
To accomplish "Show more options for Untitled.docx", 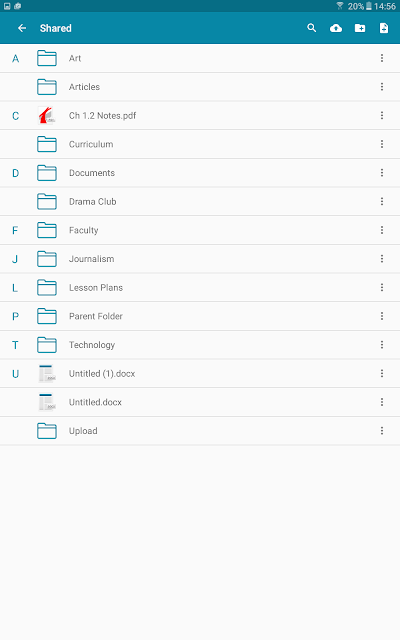I will coord(382,402).
